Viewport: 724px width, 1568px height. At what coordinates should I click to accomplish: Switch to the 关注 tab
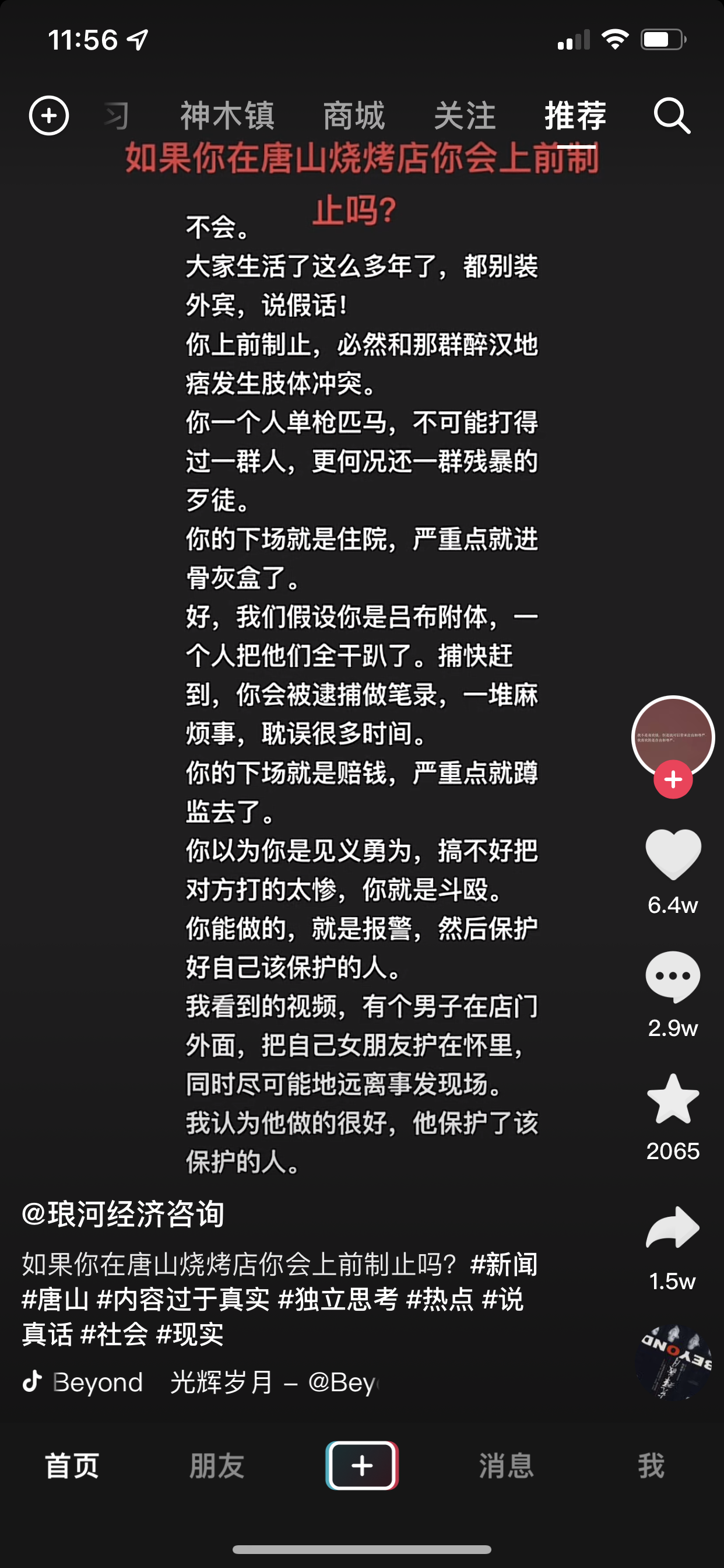pyautogui.click(x=465, y=115)
